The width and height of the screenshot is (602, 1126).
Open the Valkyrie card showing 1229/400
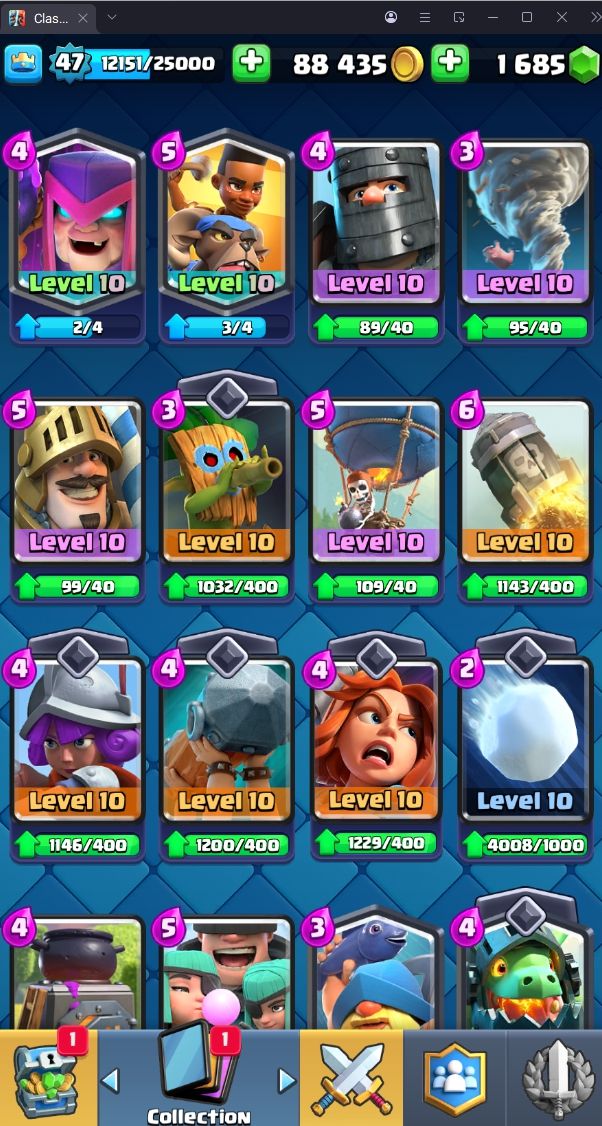[376, 748]
